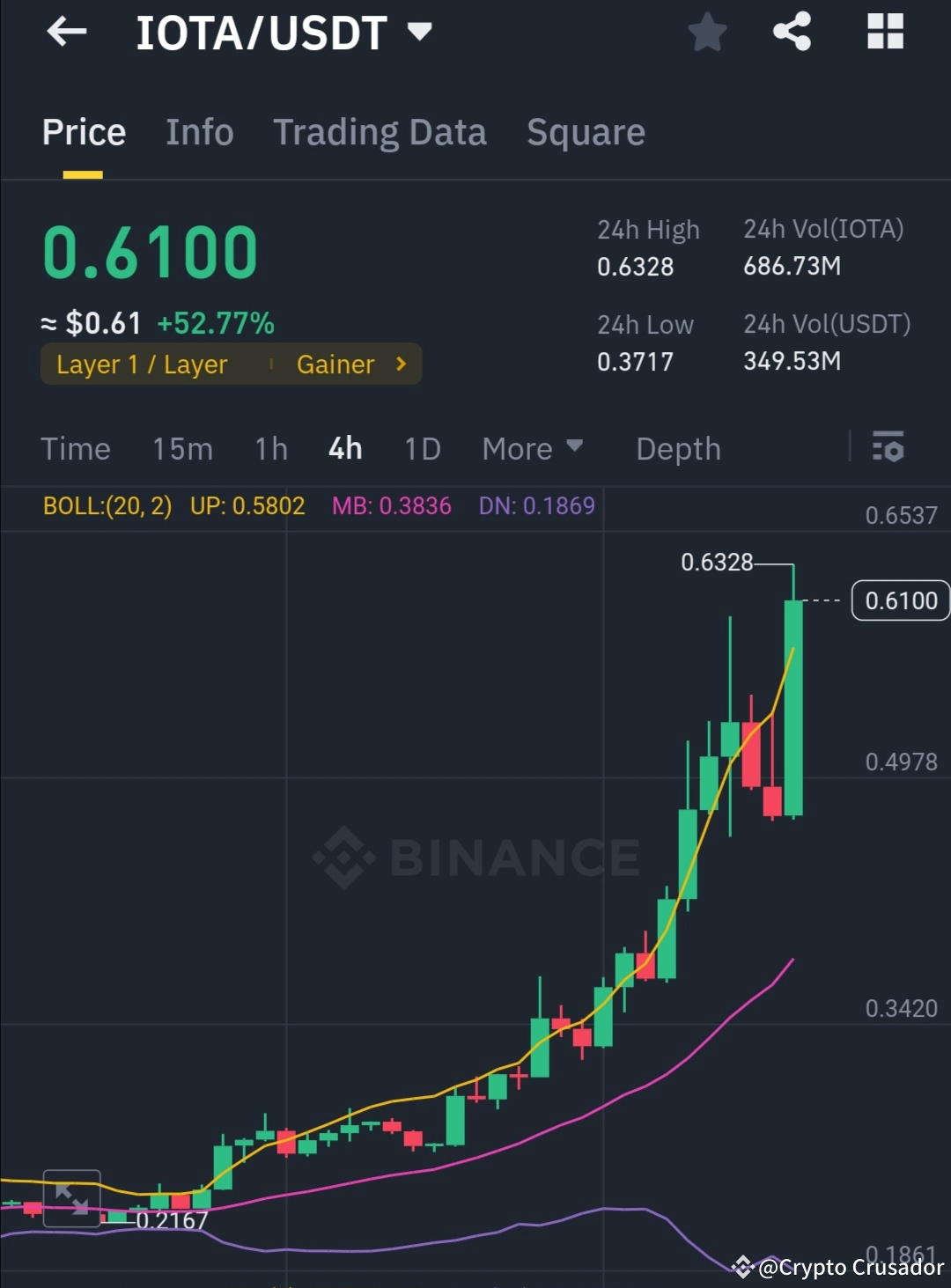The width and height of the screenshot is (951, 1288).
Task: Open the grid apps icon top right
Action: [884, 32]
